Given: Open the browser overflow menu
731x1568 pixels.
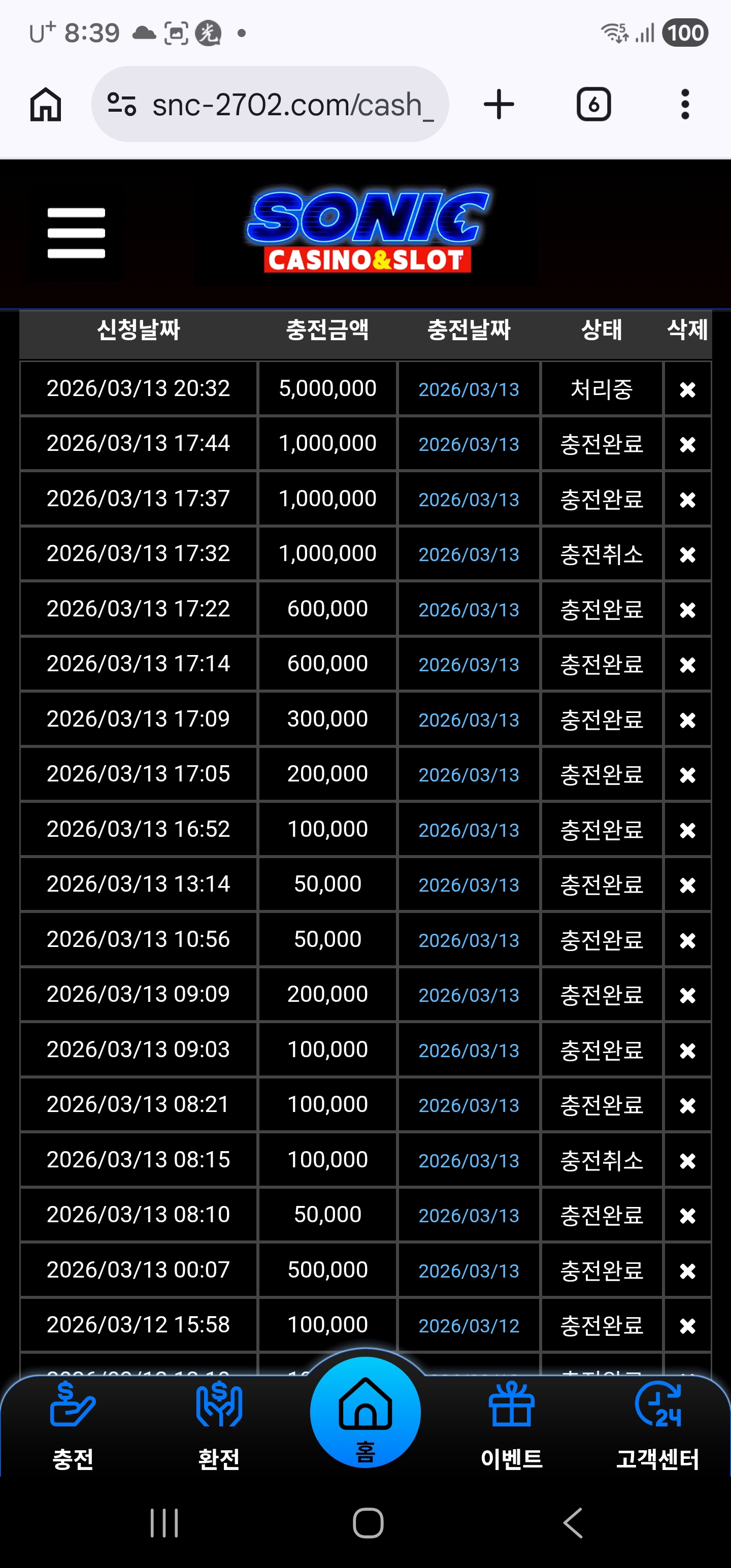Looking at the screenshot, I should pyautogui.click(x=685, y=105).
